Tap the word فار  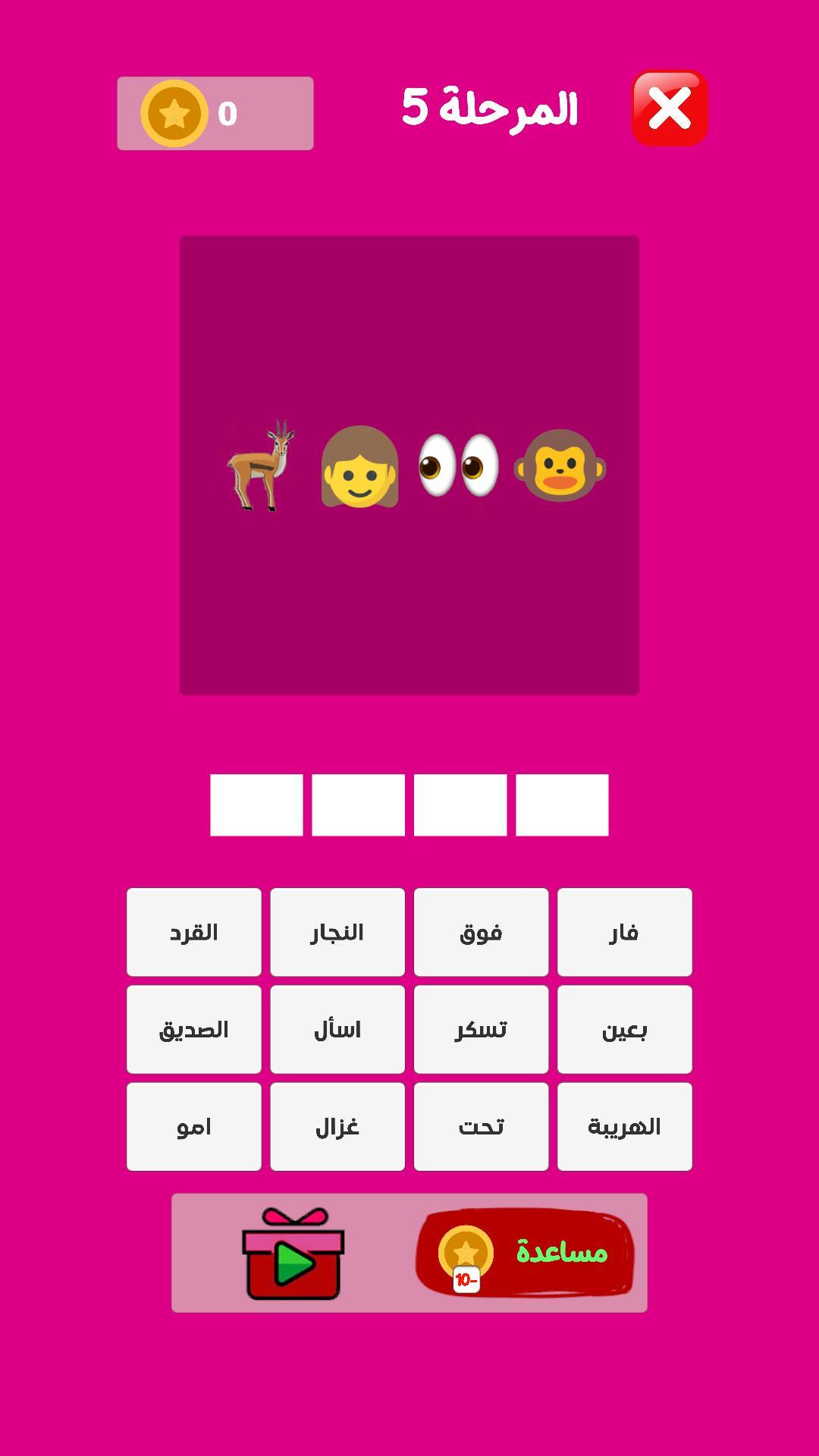point(624,932)
